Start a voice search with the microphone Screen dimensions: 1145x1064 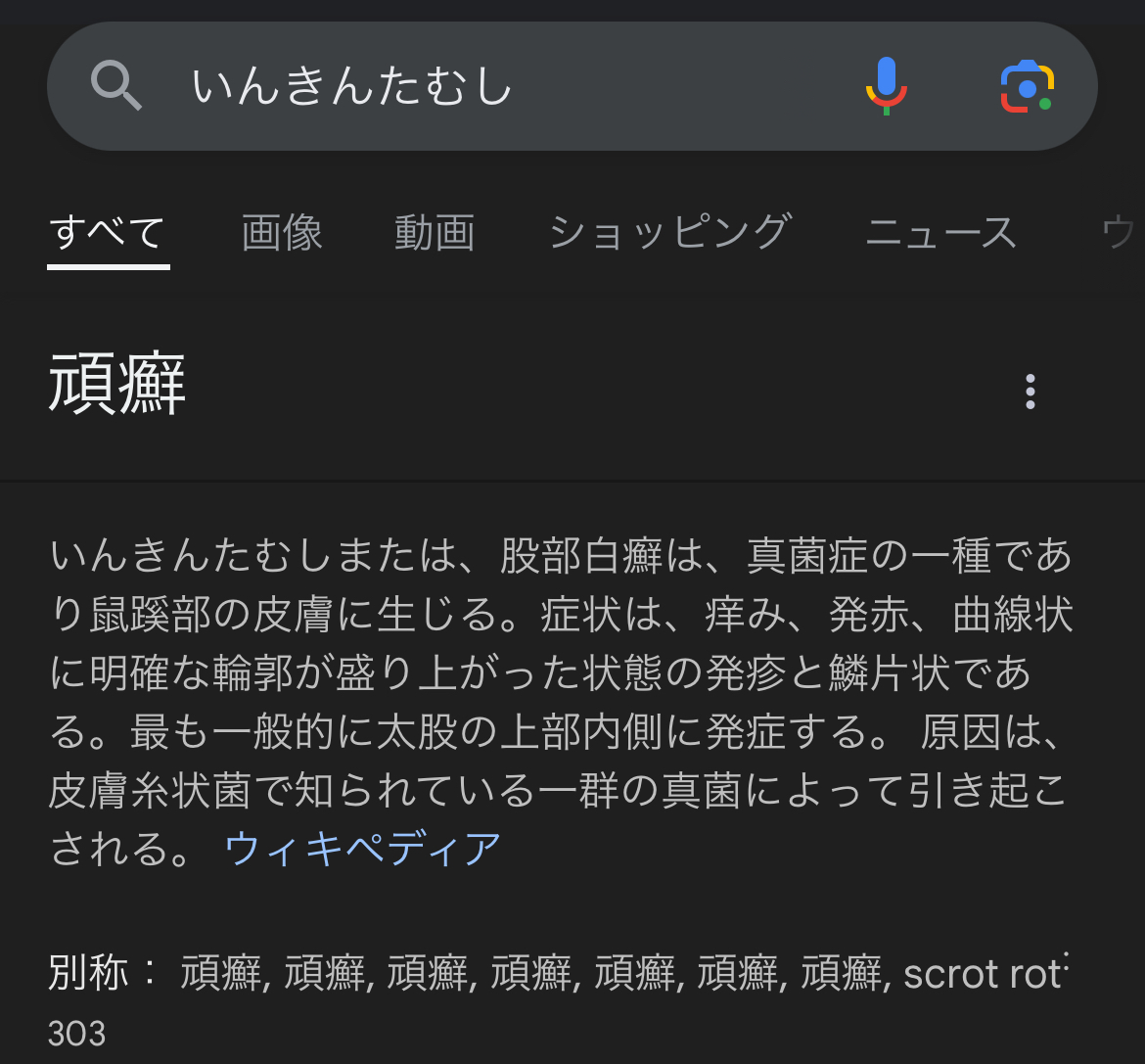(x=886, y=86)
